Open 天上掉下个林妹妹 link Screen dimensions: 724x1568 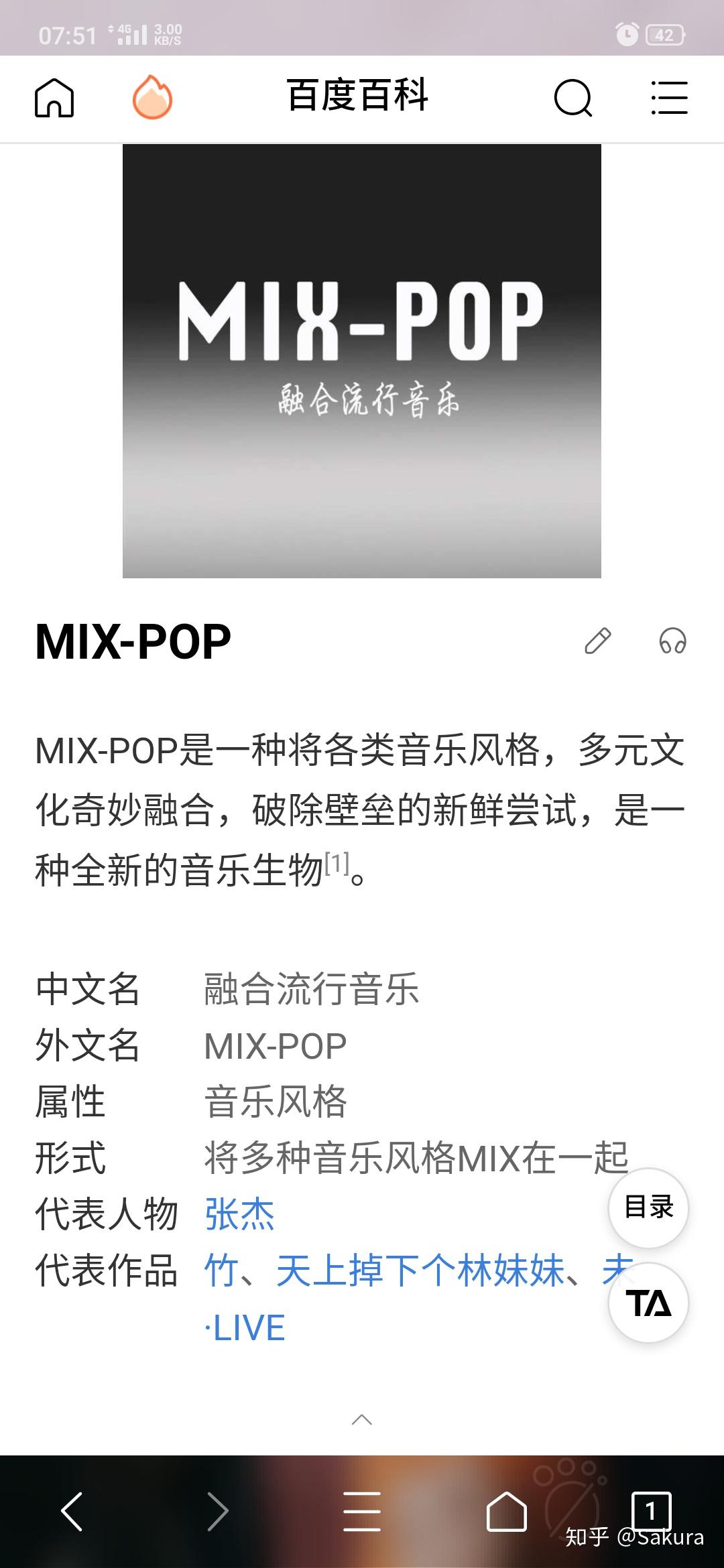click(420, 1270)
